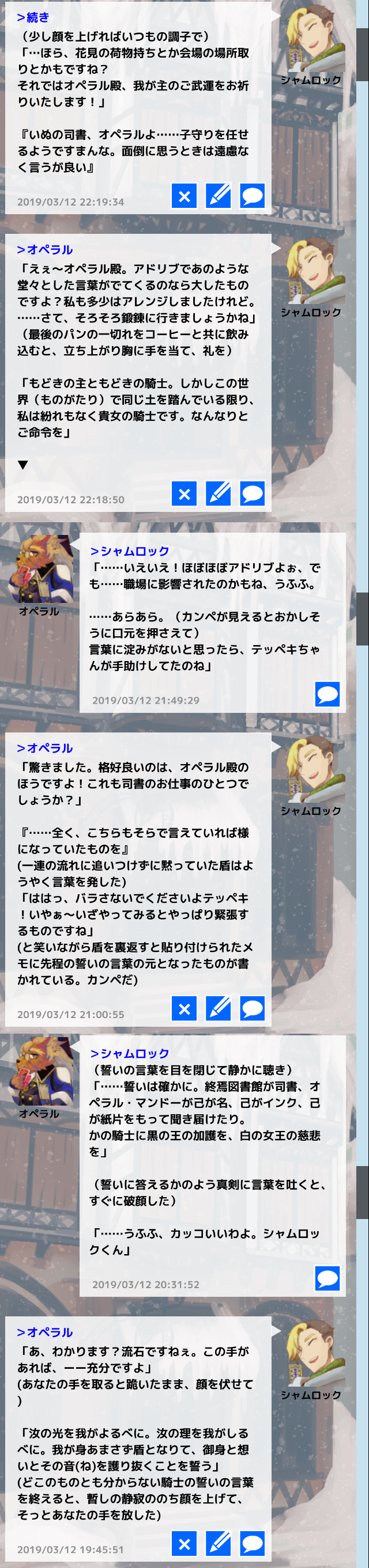
Task: Open the '>続き' continuation link
Action: [x=33, y=18]
